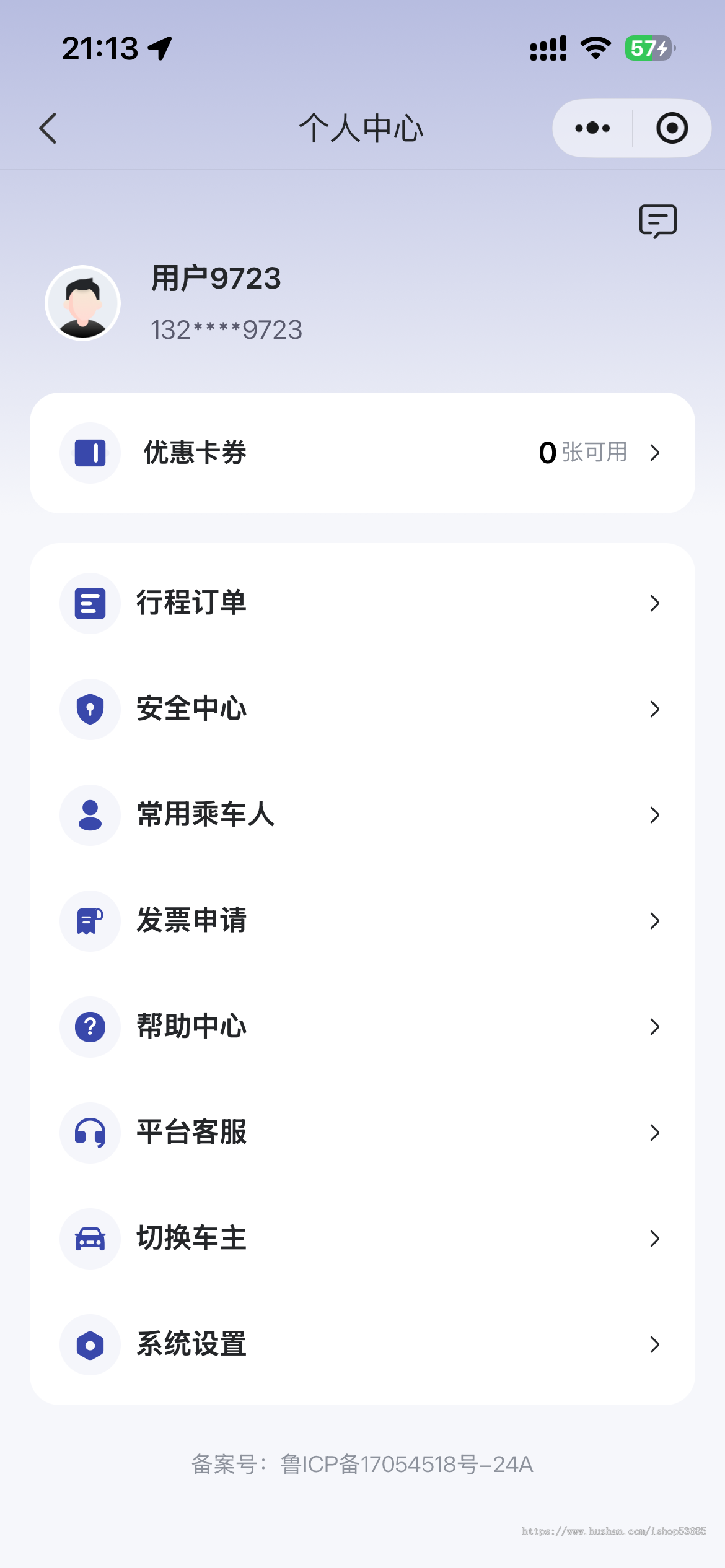
Task: Open the feedback message icon at top right
Action: pos(657,221)
